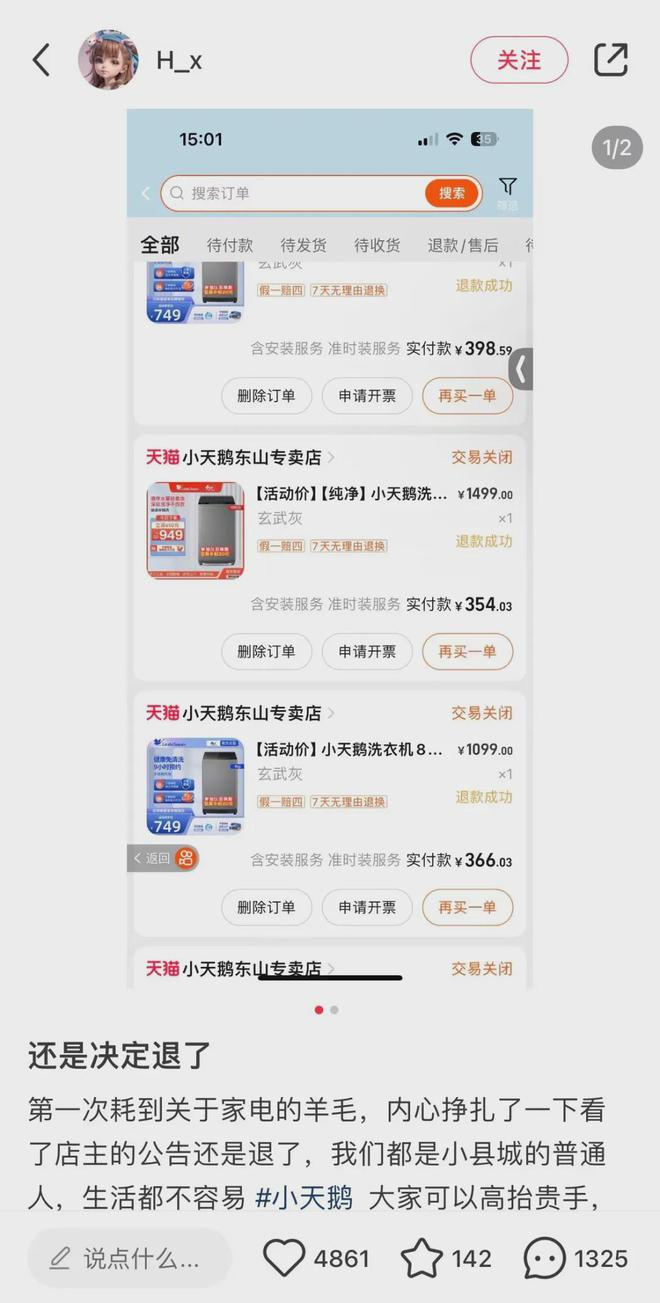This screenshot has width=660, height=1303.
Task: Like this post with the heart icon
Action: tap(284, 1258)
